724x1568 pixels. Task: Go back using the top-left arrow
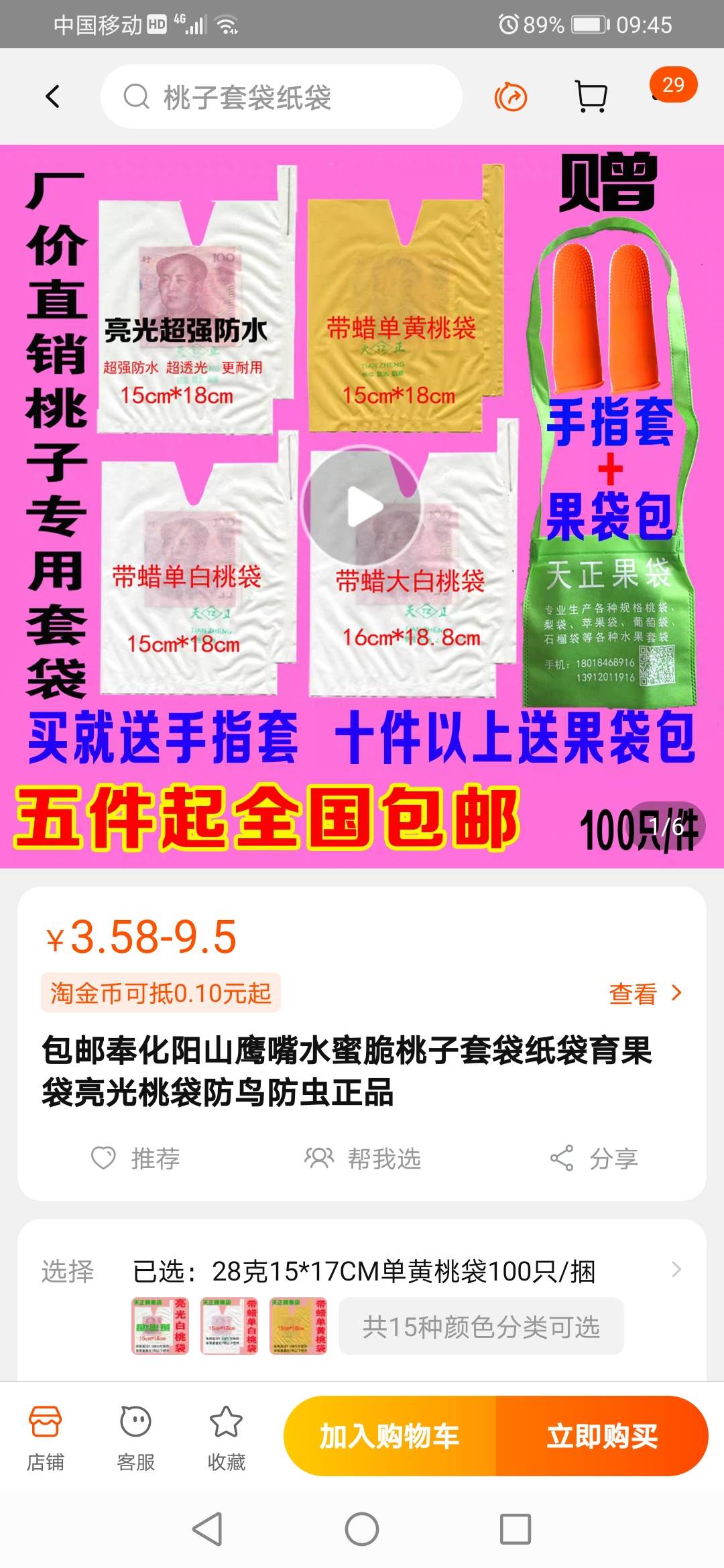click(53, 96)
